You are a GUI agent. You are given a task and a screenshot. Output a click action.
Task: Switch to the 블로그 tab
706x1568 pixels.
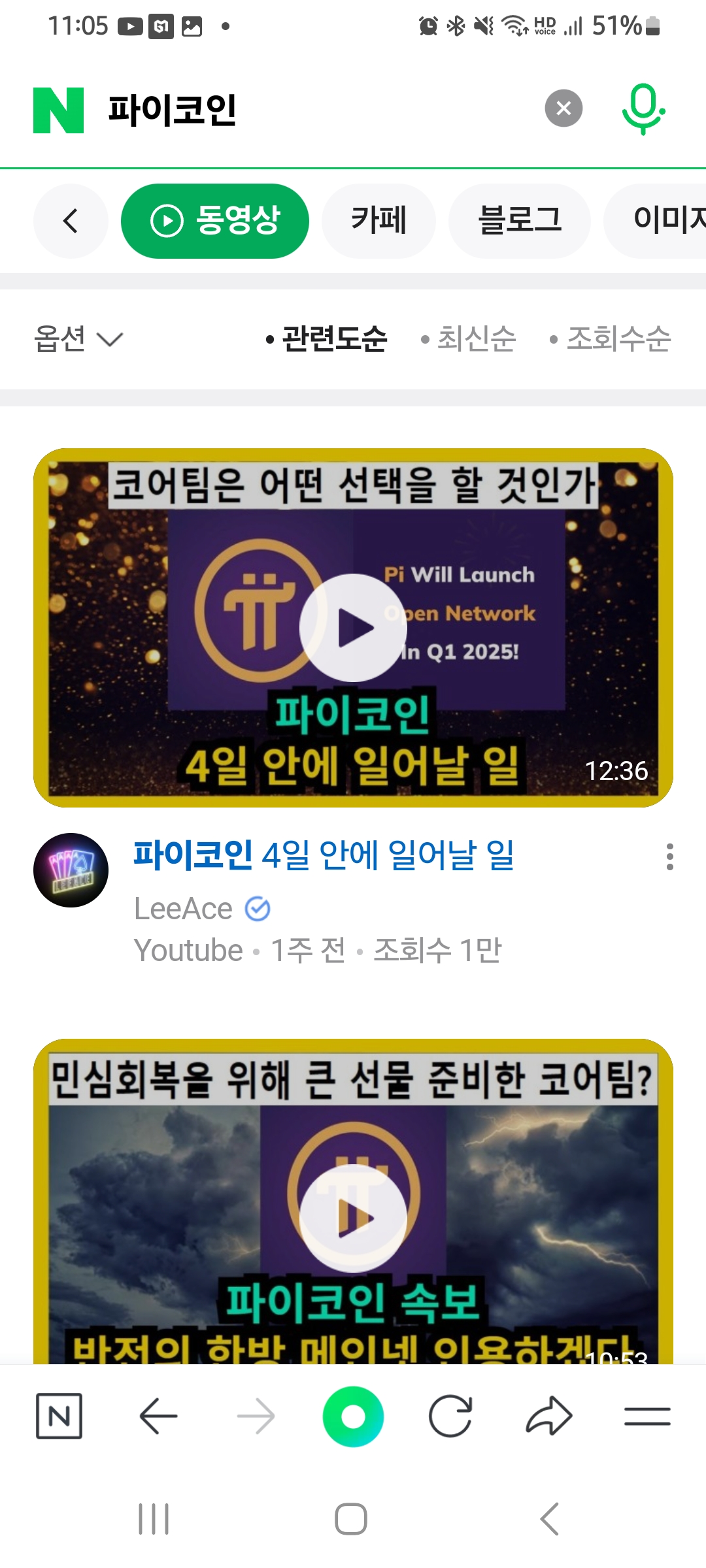pos(520,221)
